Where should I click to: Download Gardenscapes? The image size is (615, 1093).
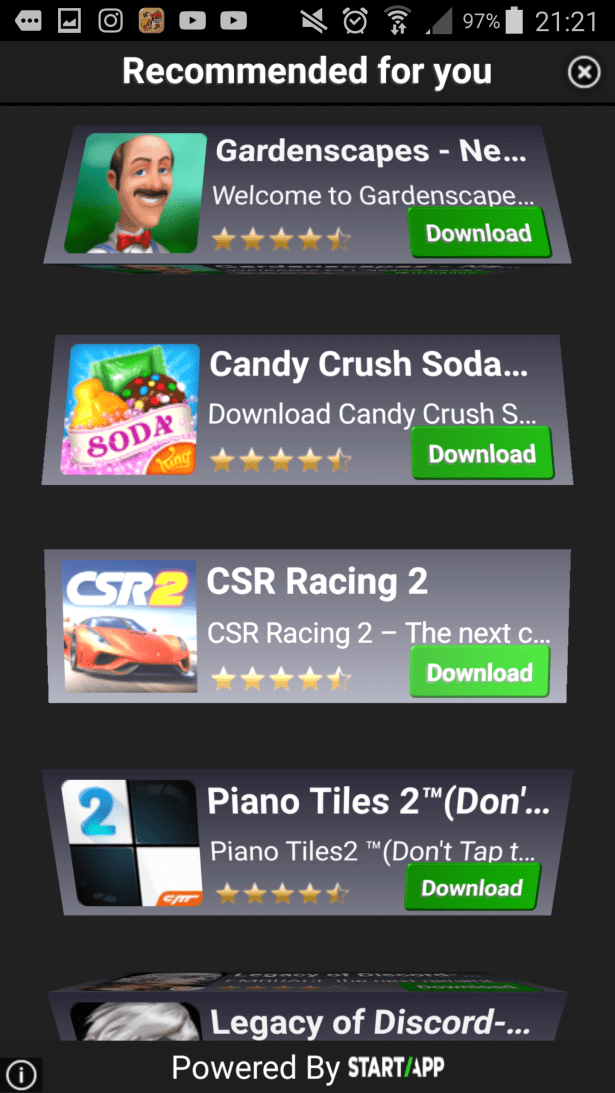[478, 233]
